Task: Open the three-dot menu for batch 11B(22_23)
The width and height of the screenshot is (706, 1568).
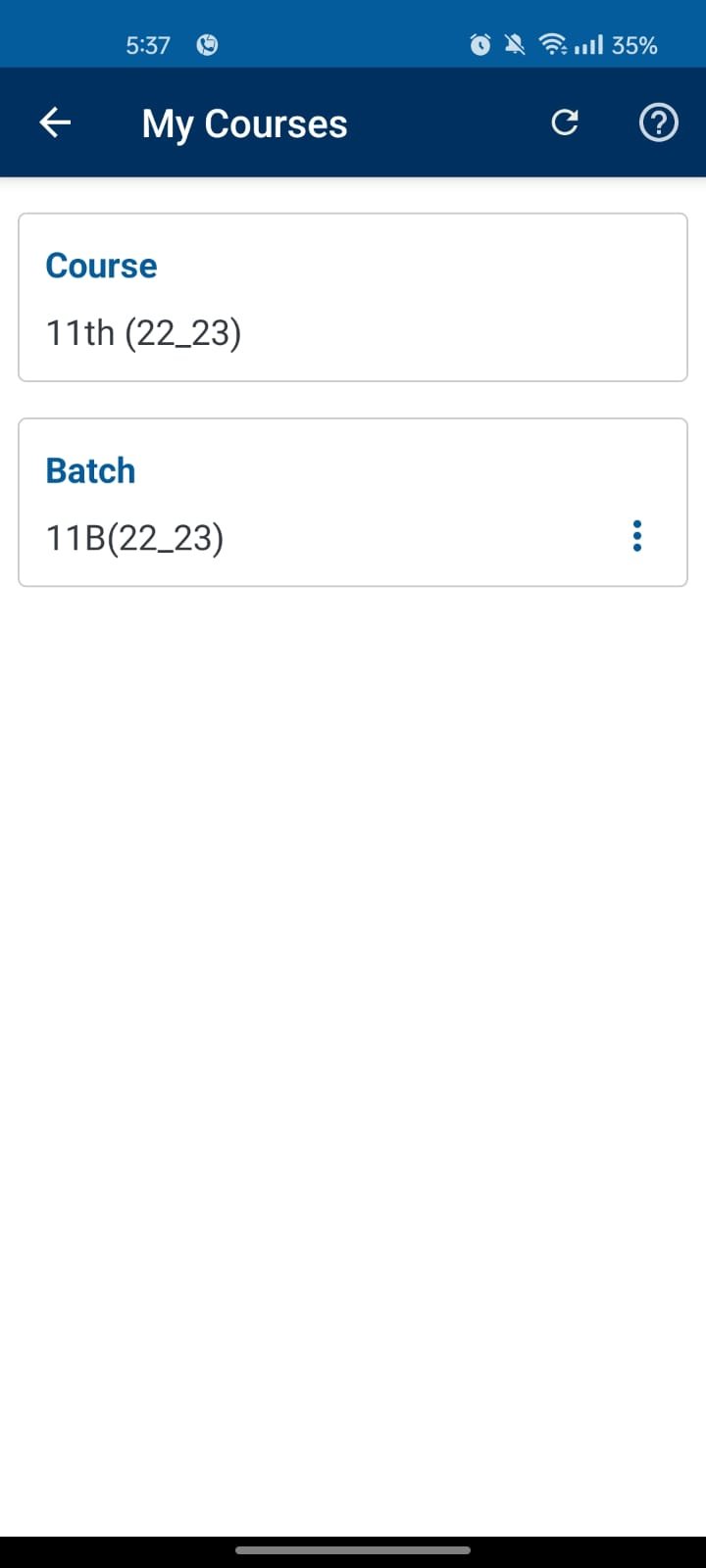Action: point(637,536)
